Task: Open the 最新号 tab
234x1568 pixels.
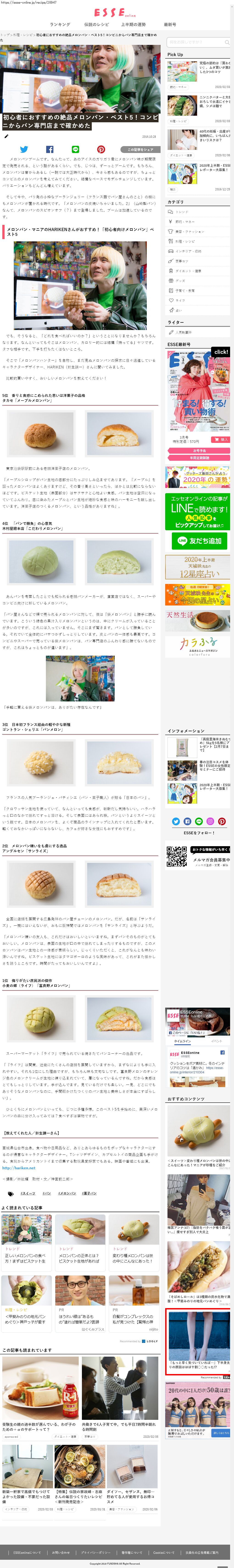Action: coord(170,24)
